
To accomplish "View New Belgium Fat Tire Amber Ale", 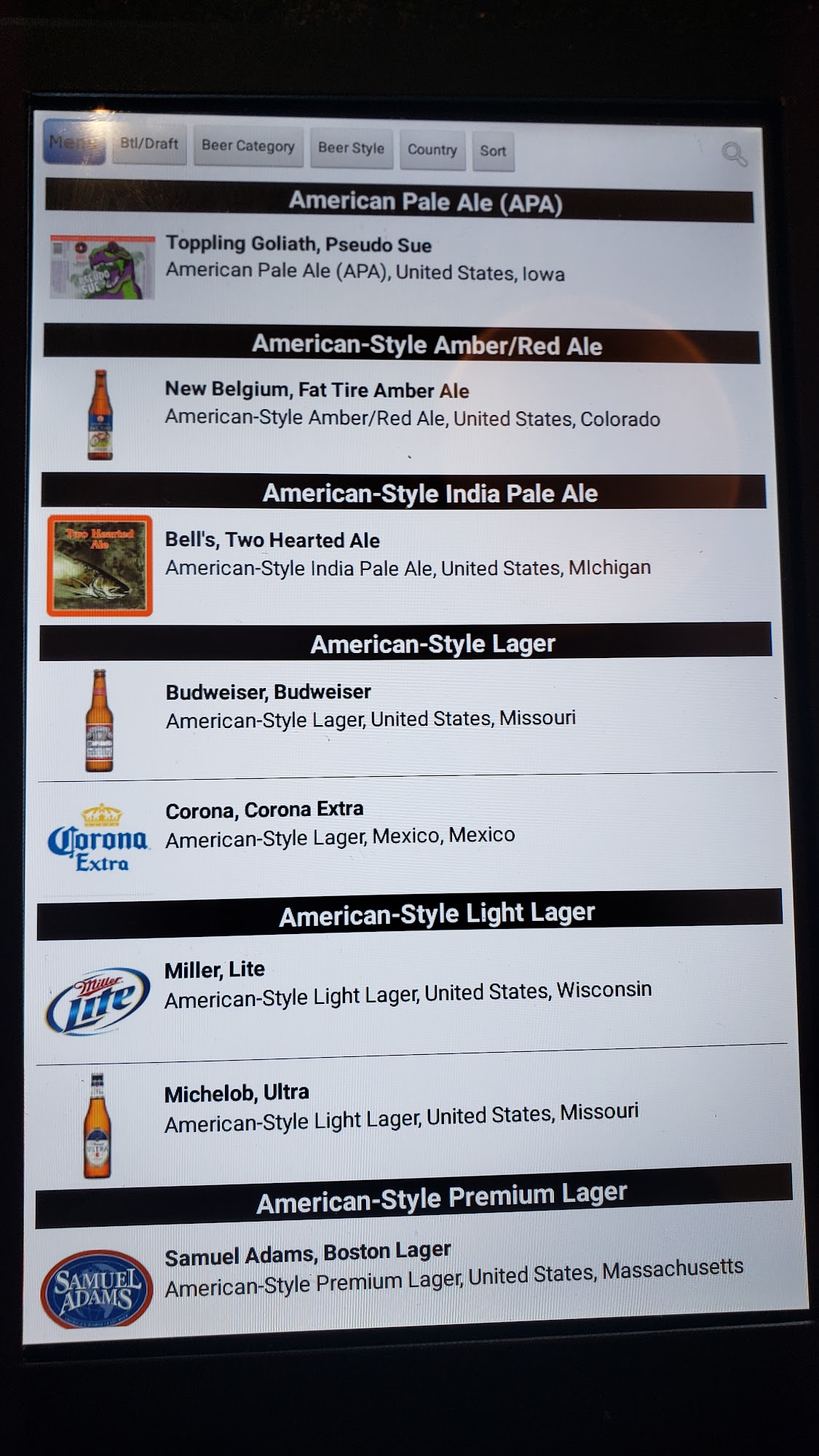I will point(317,390).
